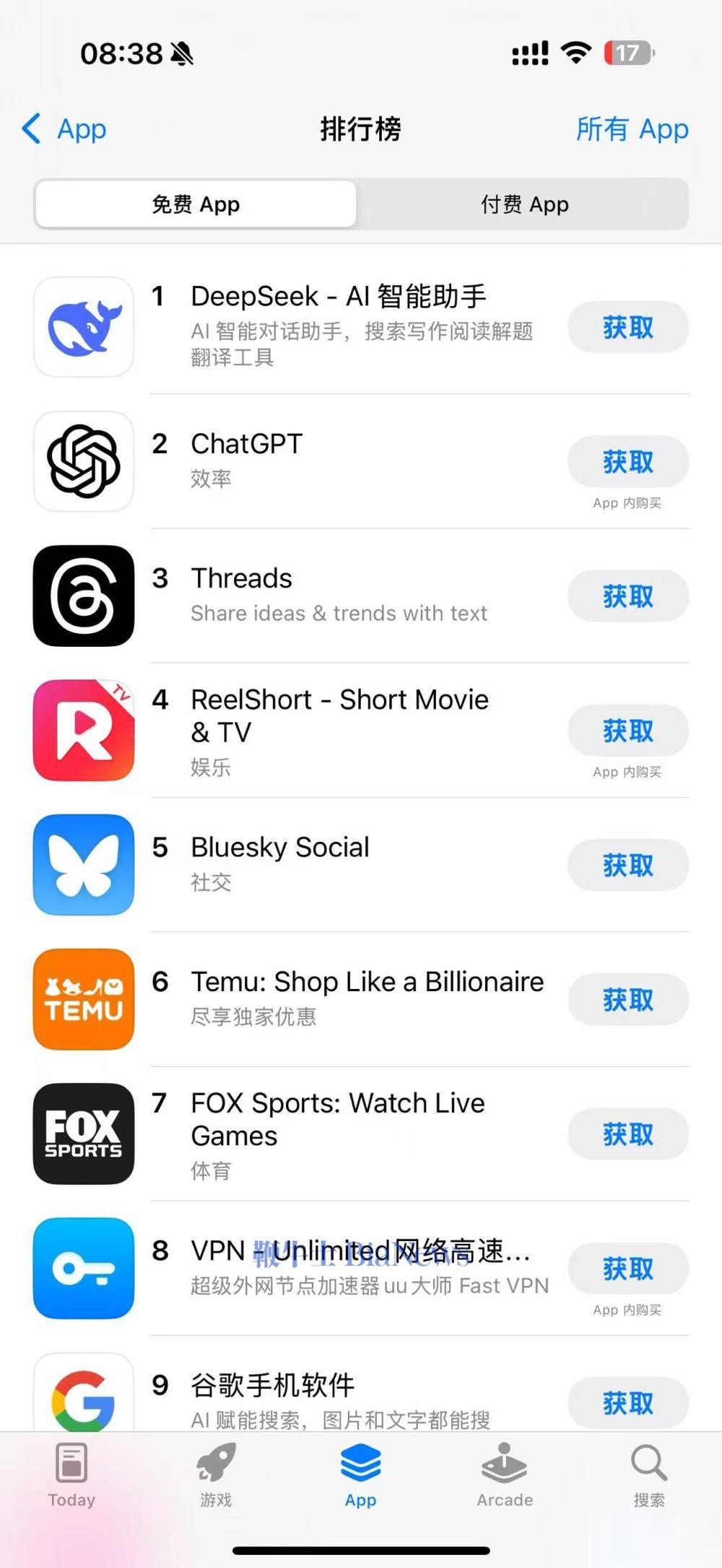Open the DeepSeek app icon
This screenshot has height=1568, width=722.
point(83,327)
